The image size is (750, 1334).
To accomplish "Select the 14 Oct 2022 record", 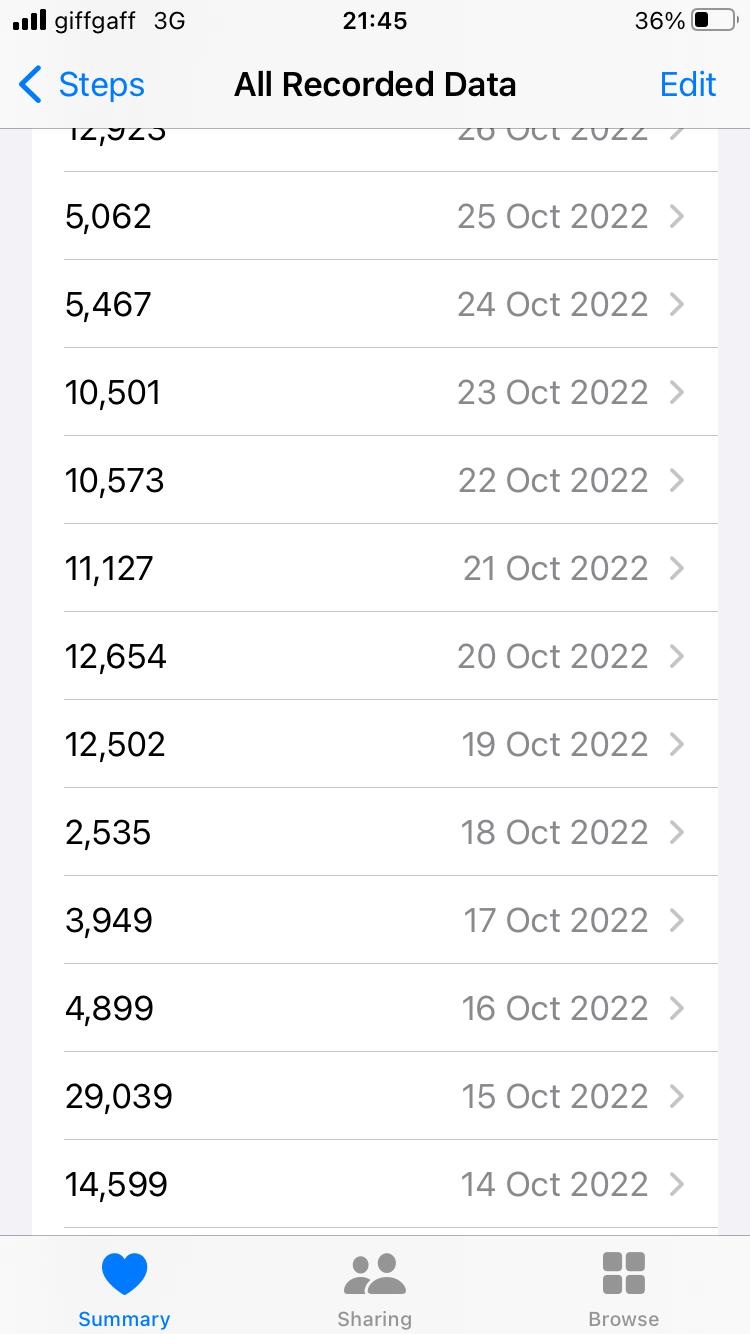I will (375, 1184).
